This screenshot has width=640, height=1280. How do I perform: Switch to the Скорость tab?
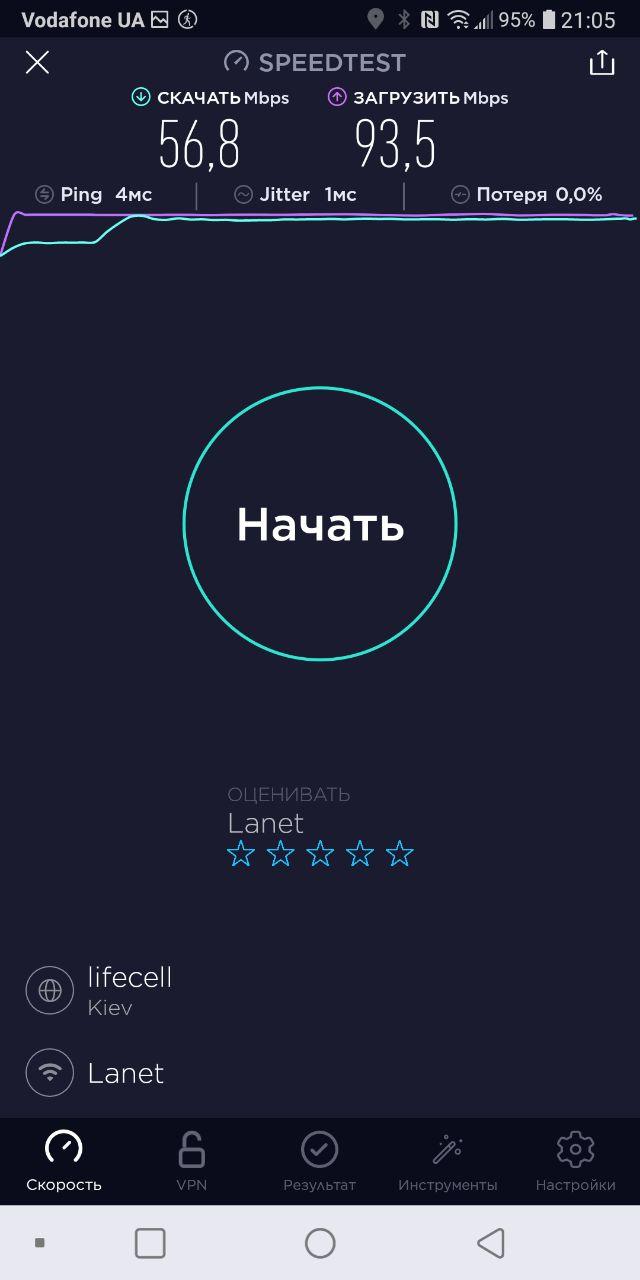tap(64, 1162)
